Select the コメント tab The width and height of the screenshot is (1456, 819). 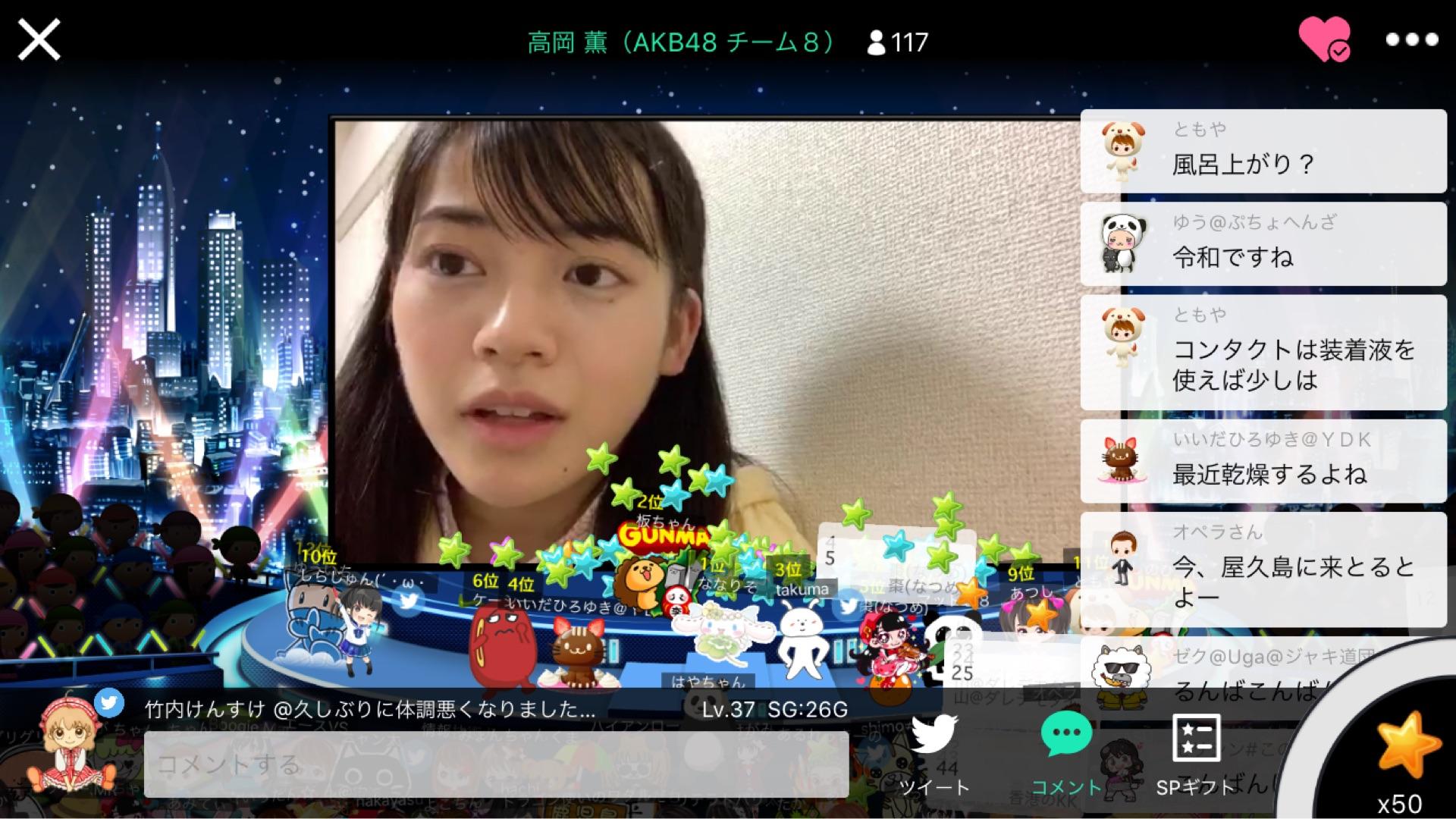click(1066, 754)
